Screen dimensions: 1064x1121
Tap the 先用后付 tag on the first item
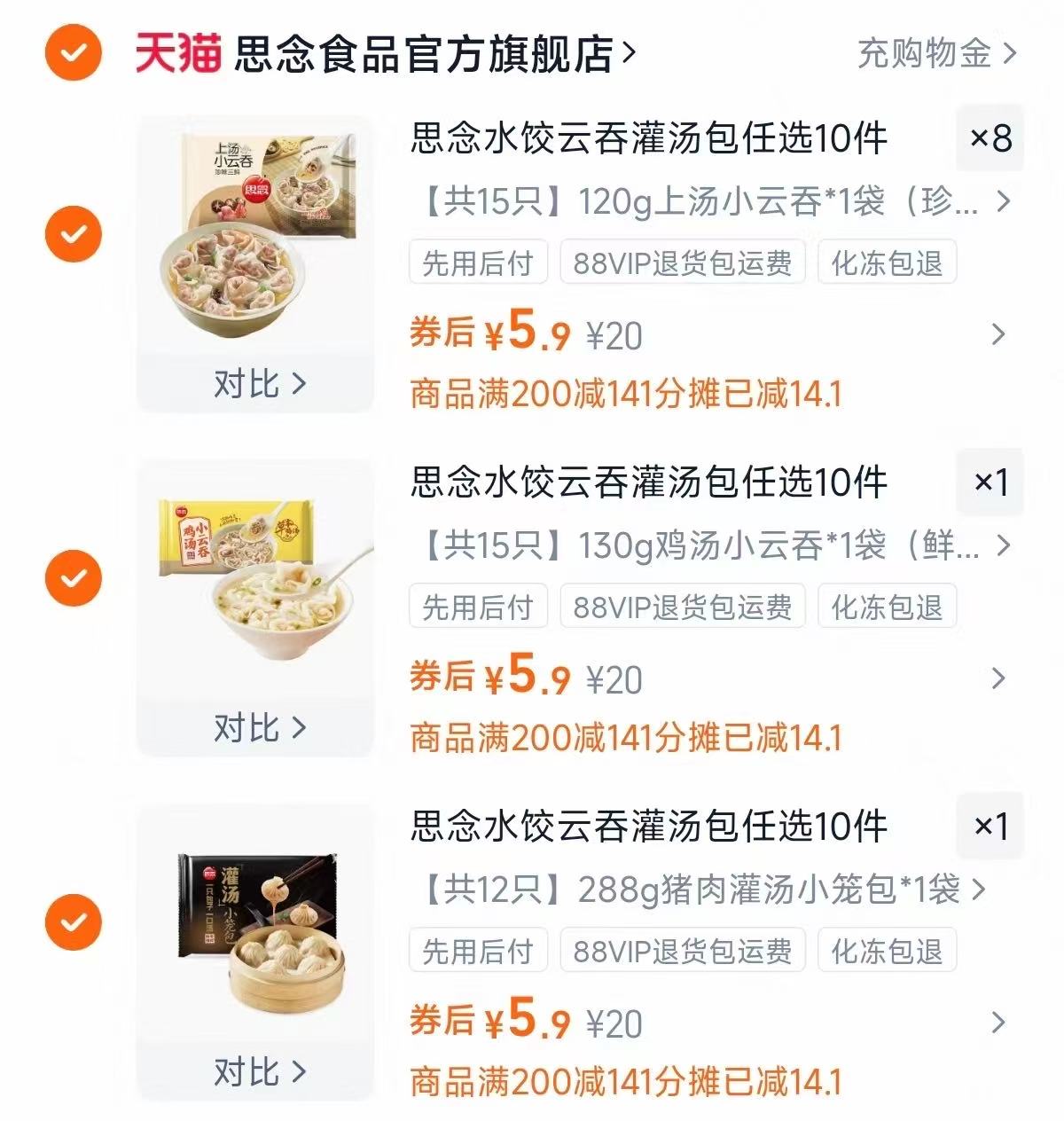(x=477, y=262)
